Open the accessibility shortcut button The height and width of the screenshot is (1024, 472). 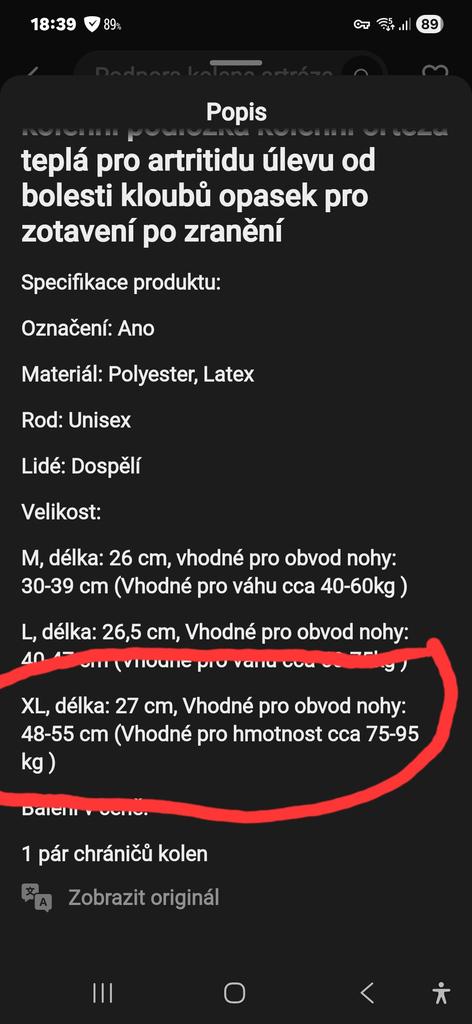pos(441,993)
